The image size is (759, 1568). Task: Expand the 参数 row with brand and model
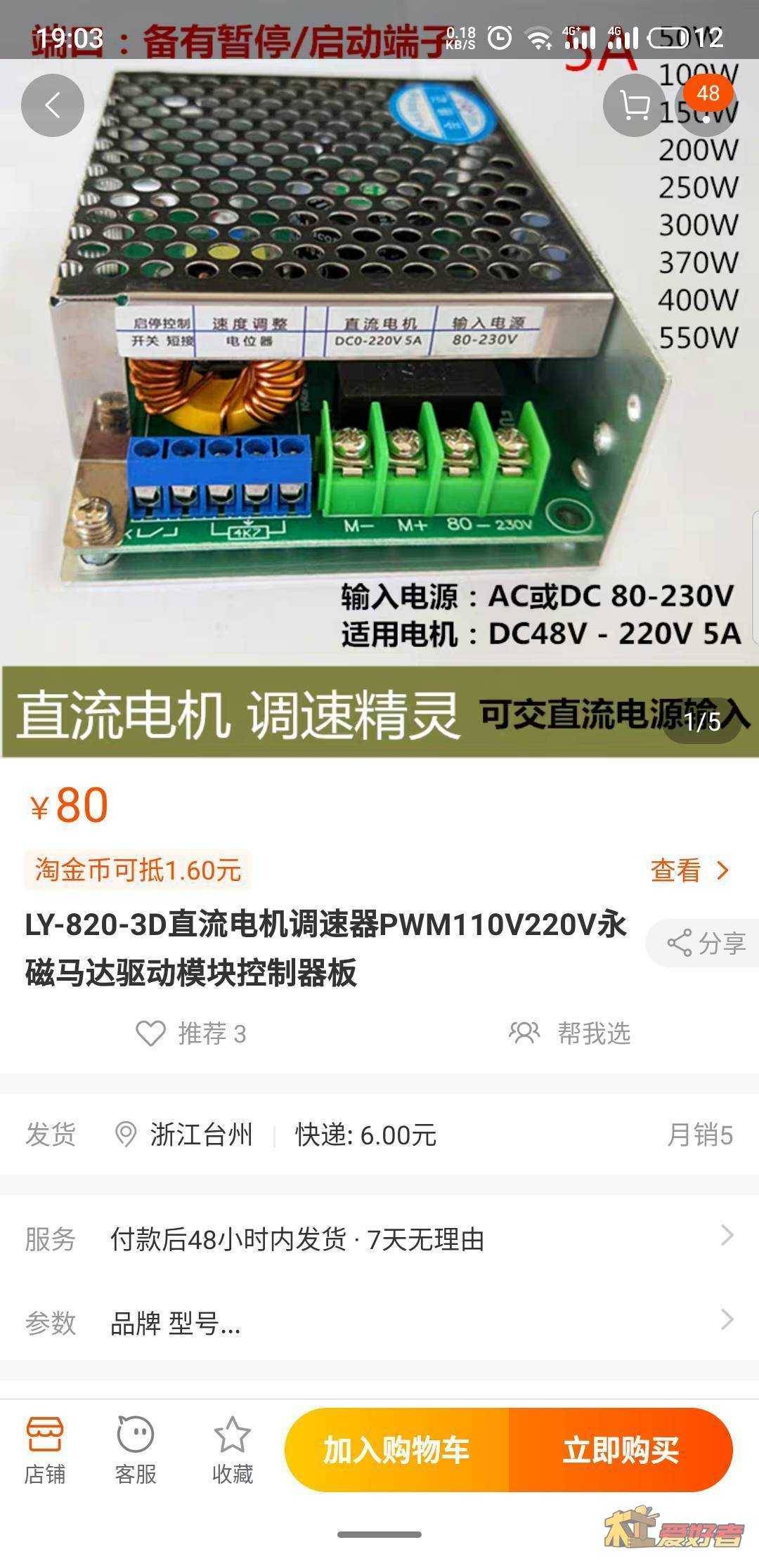pyautogui.click(x=379, y=1324)
